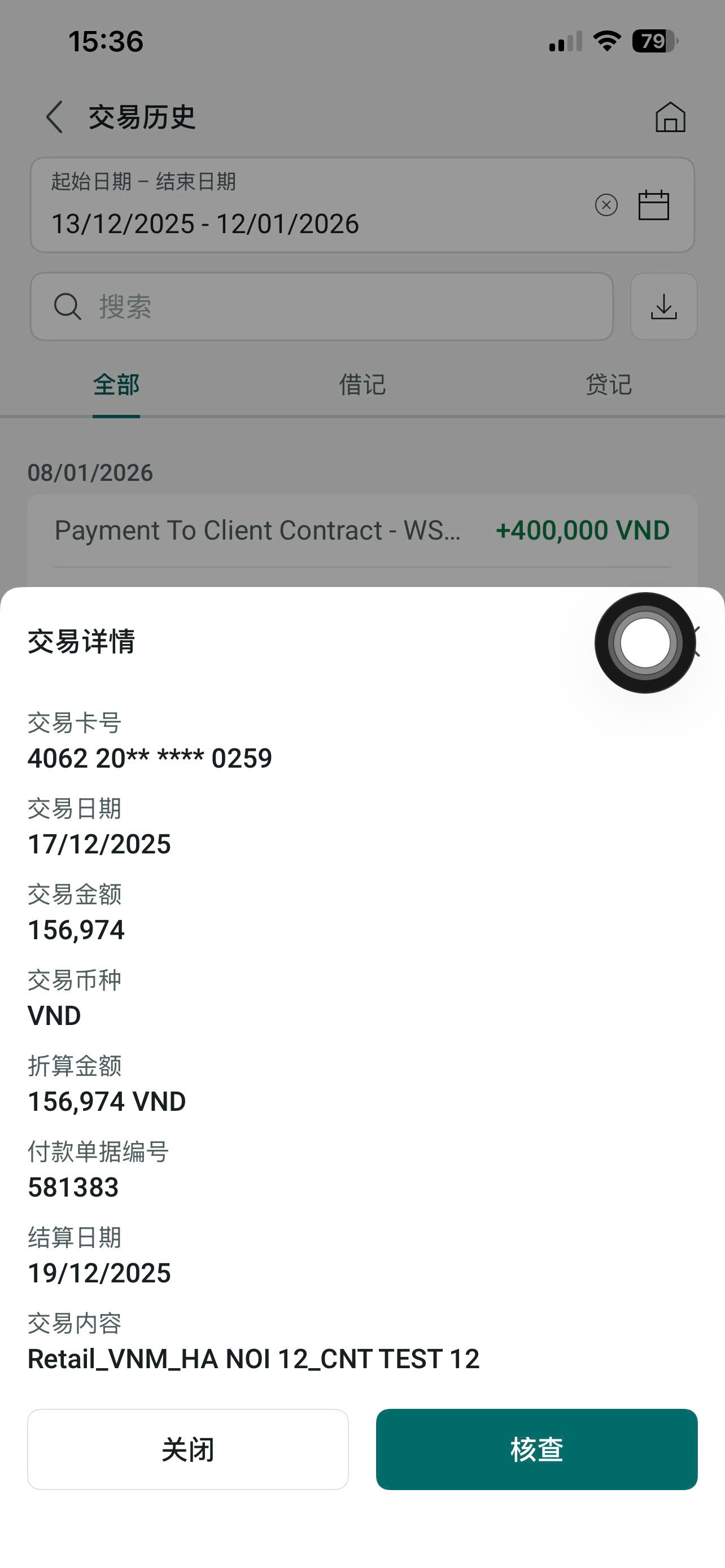Tap the floating AssistiveTouch button
This screenshot has height=1568, width=725.
[x=645, y=643]
